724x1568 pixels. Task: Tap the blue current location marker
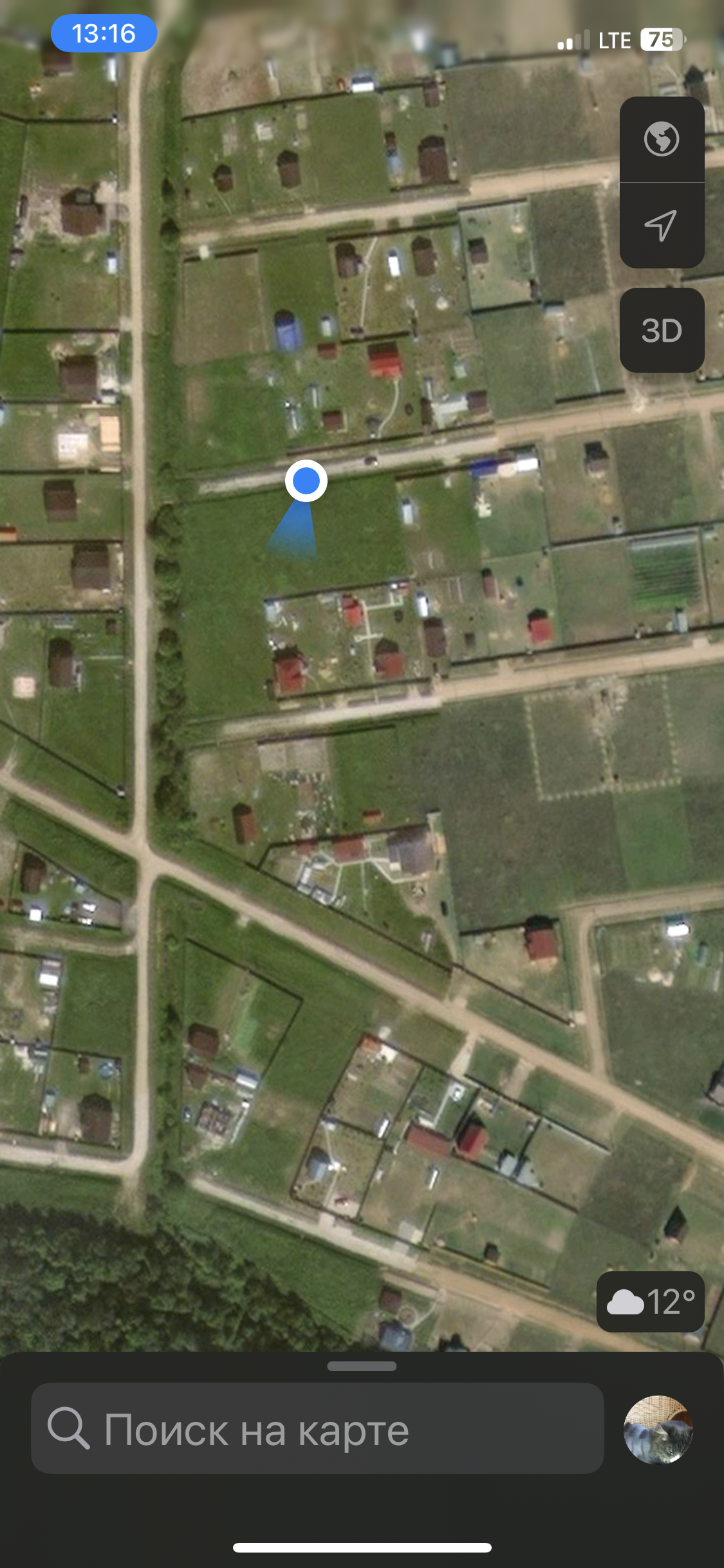(x=306, y=480)
